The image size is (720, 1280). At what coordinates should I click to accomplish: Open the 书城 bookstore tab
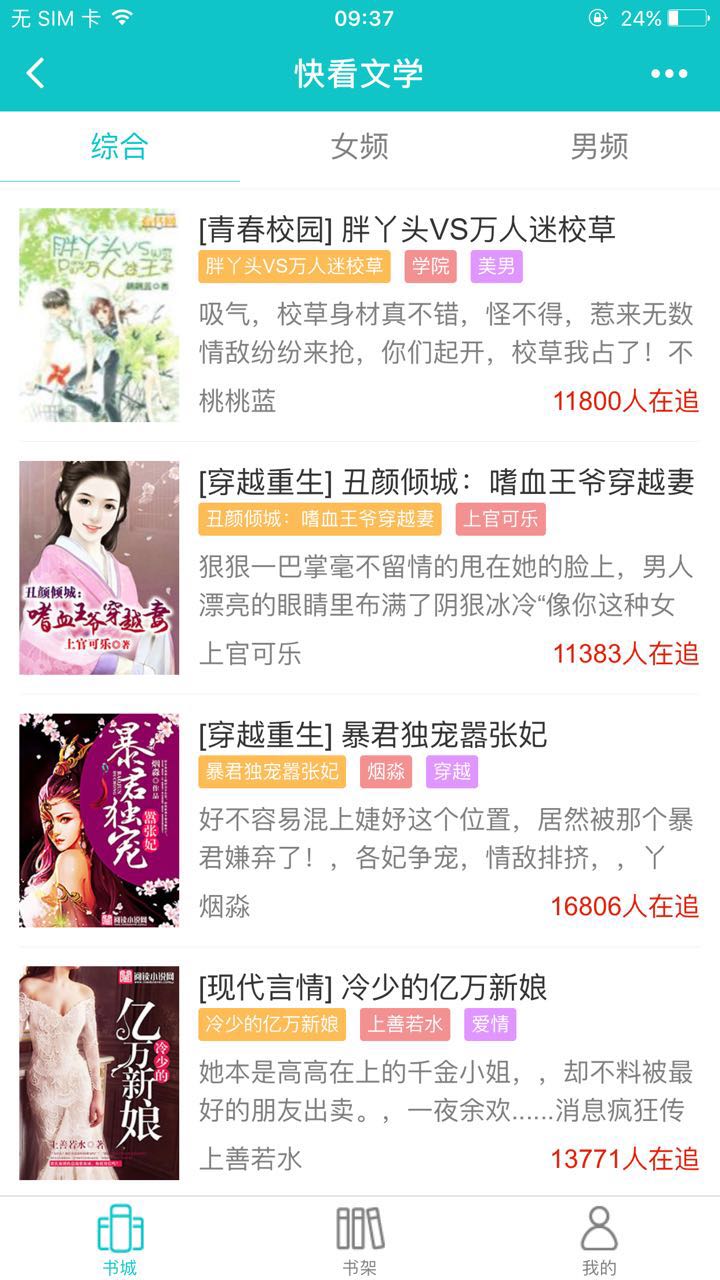click(x=119, y=1240)
